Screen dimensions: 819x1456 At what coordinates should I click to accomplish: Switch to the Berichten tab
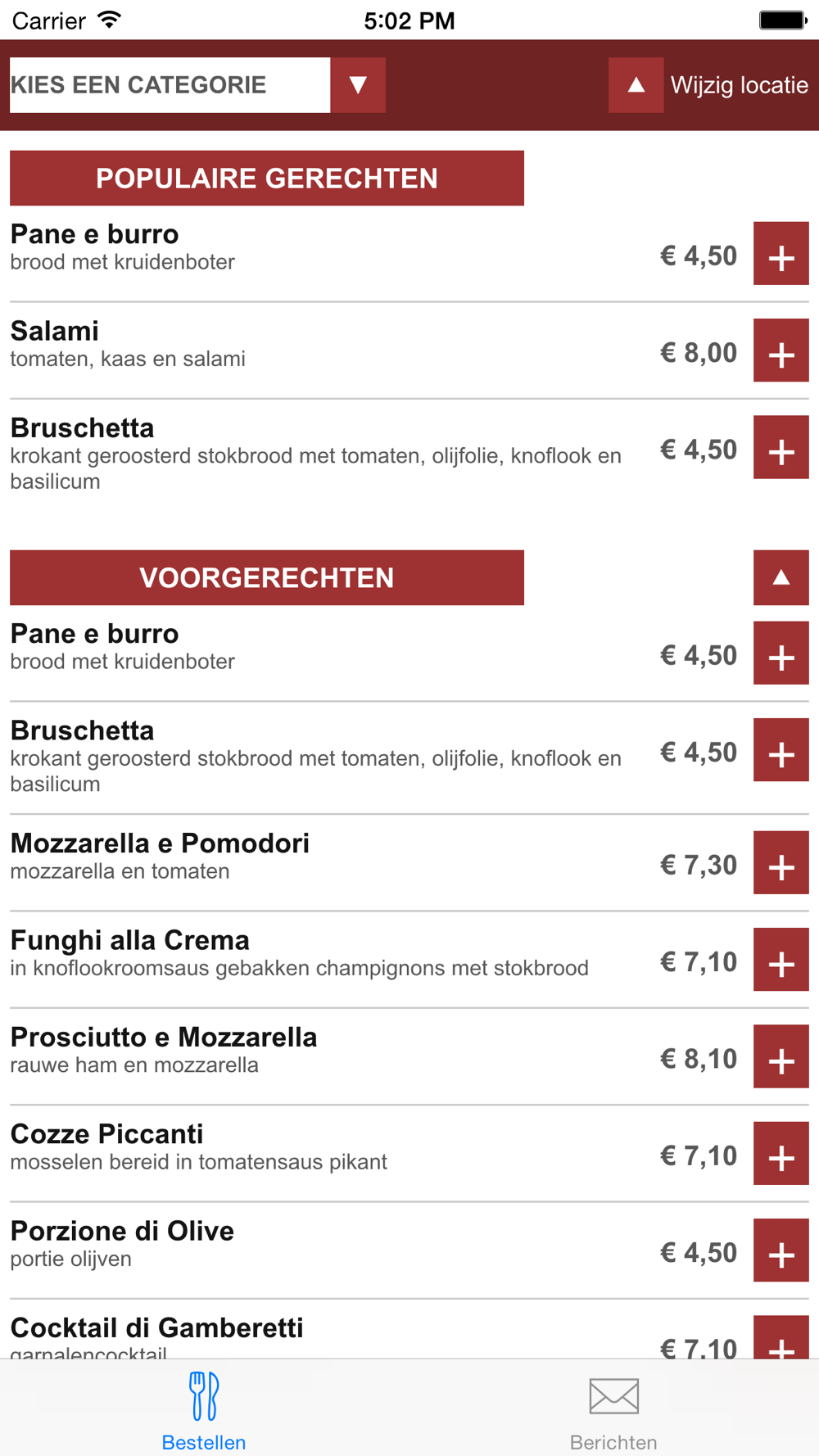[x=613, y=1410]
